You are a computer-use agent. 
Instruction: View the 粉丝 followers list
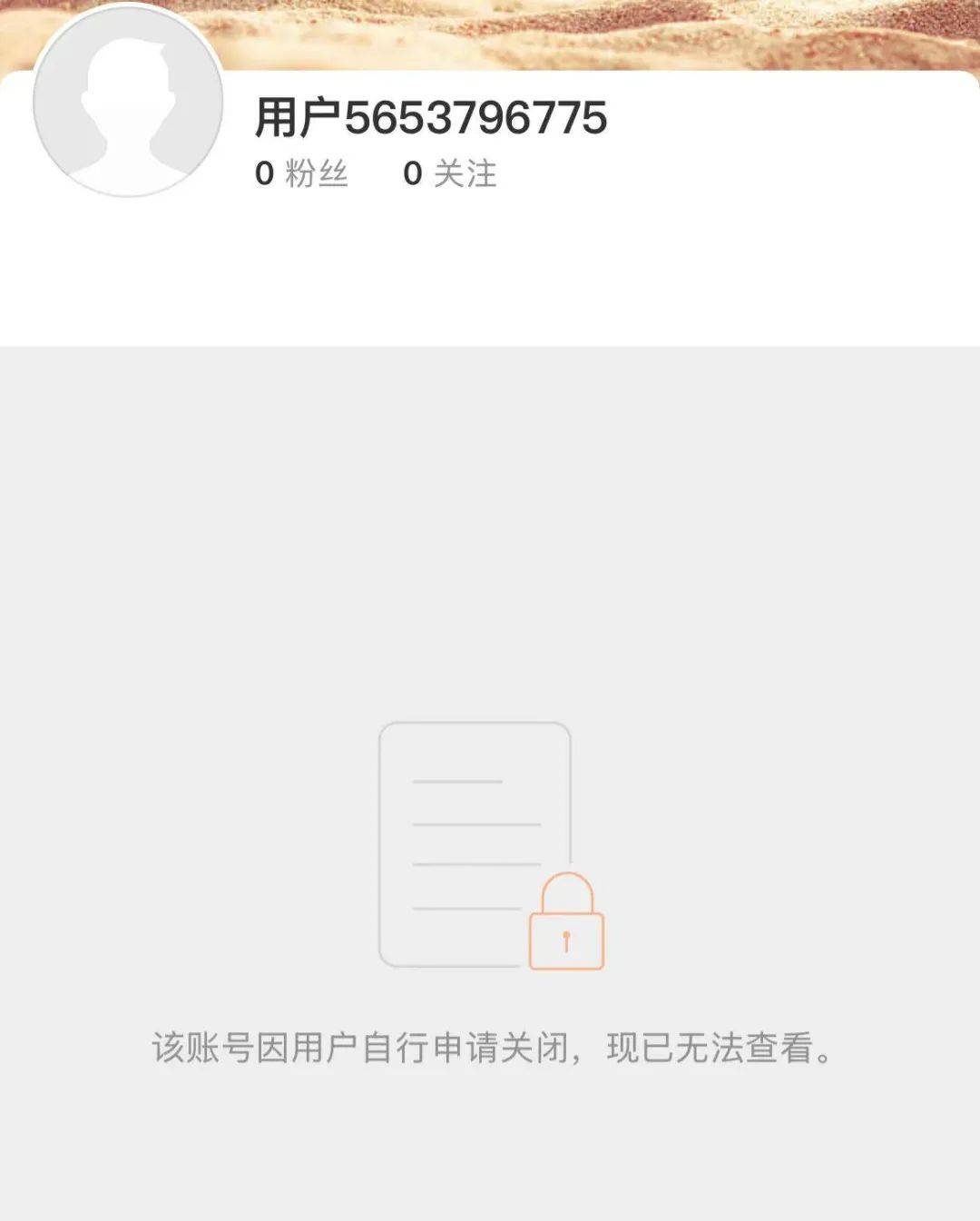point(302,172)
